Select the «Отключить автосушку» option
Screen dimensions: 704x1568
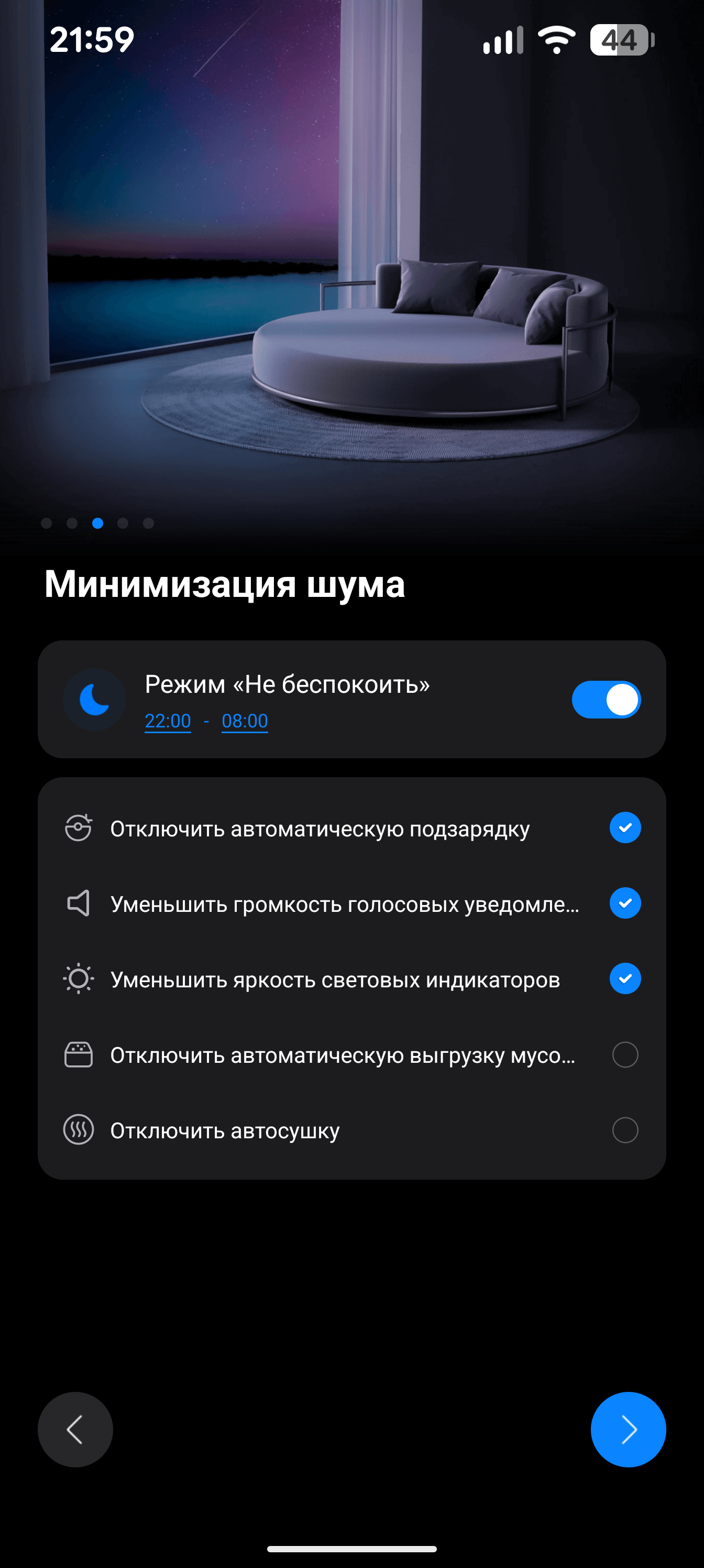(625, 1130)
